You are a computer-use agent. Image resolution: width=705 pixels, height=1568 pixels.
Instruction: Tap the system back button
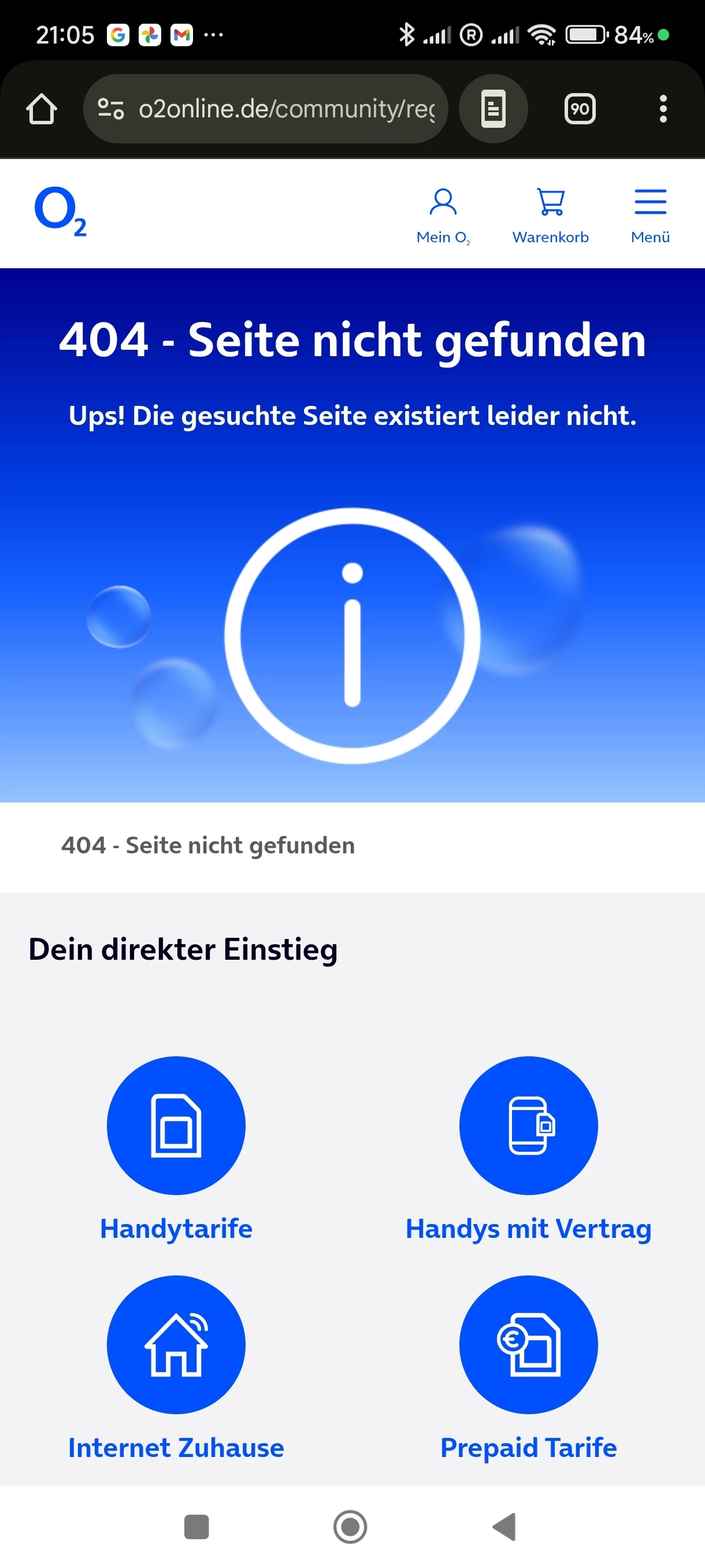[x=504, y=1526]
